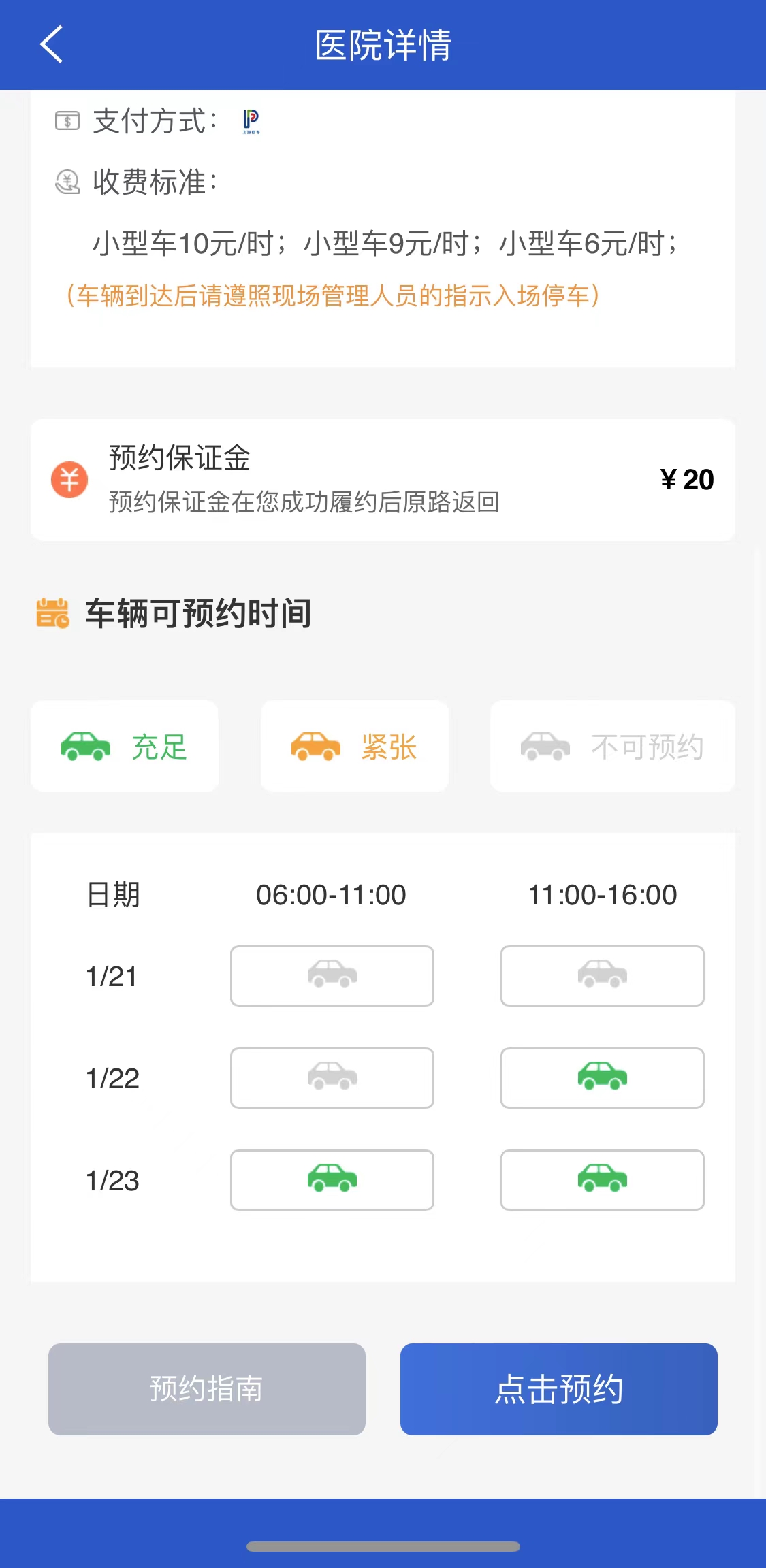
Task: Pick 1/22 slot for 06:00-11:00
Action: click(x=332, y=1078)
